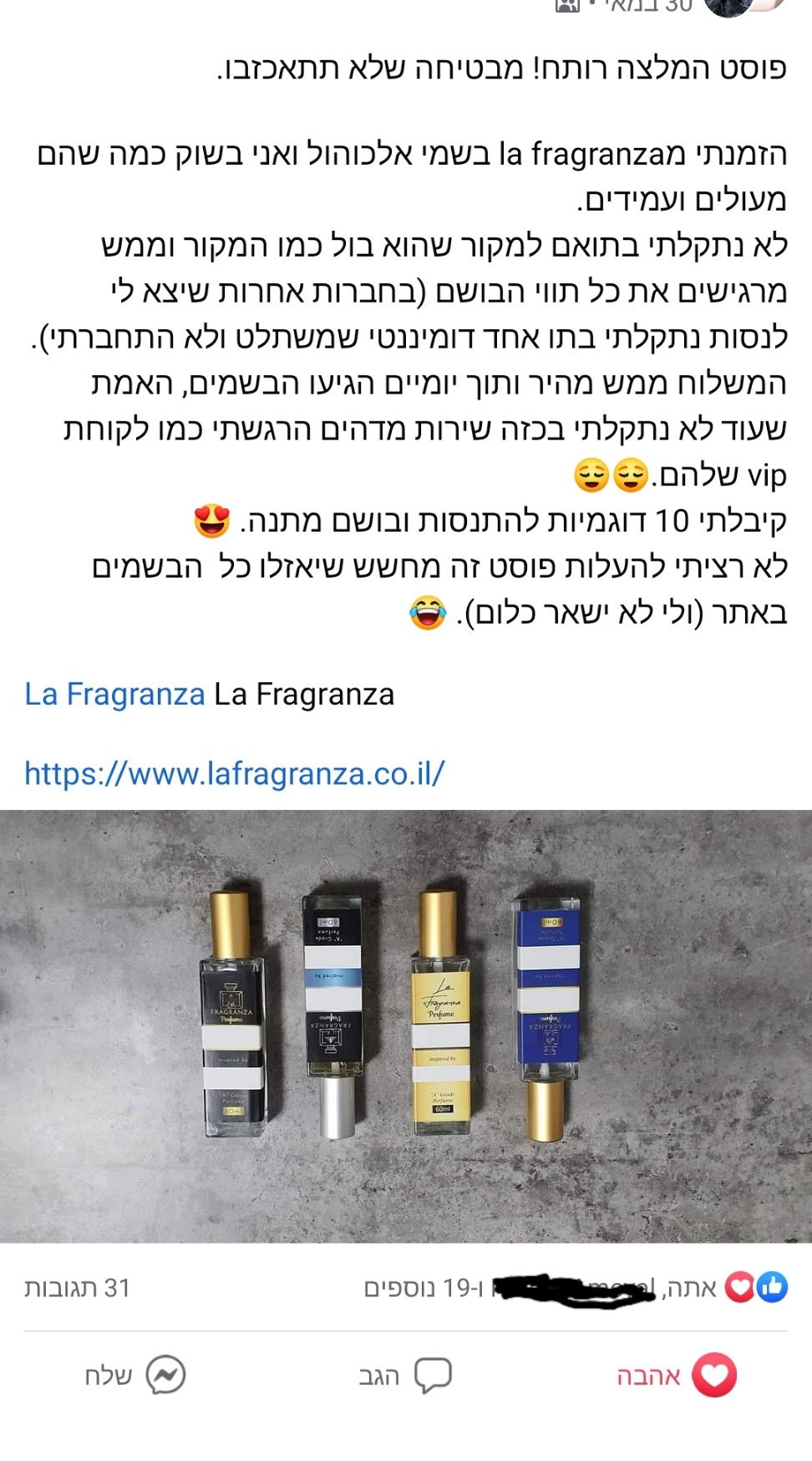Send the post via Messenger שלח

click(x=135, y=1375)
